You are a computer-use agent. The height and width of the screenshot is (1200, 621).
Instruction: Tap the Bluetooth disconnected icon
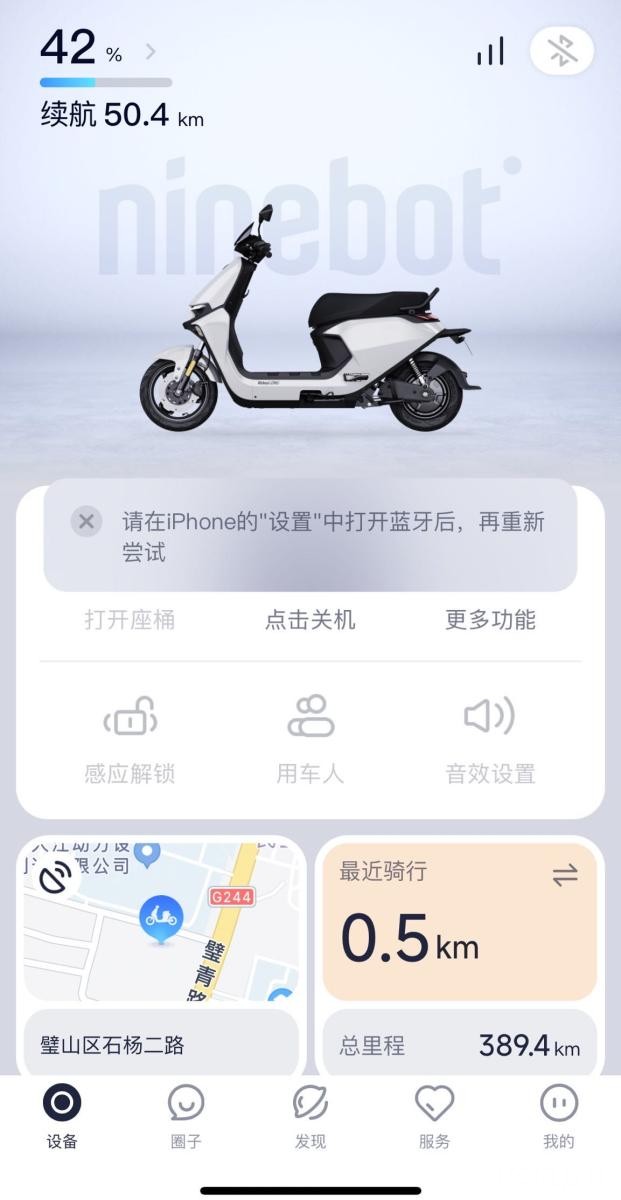[x=562, y=51]
